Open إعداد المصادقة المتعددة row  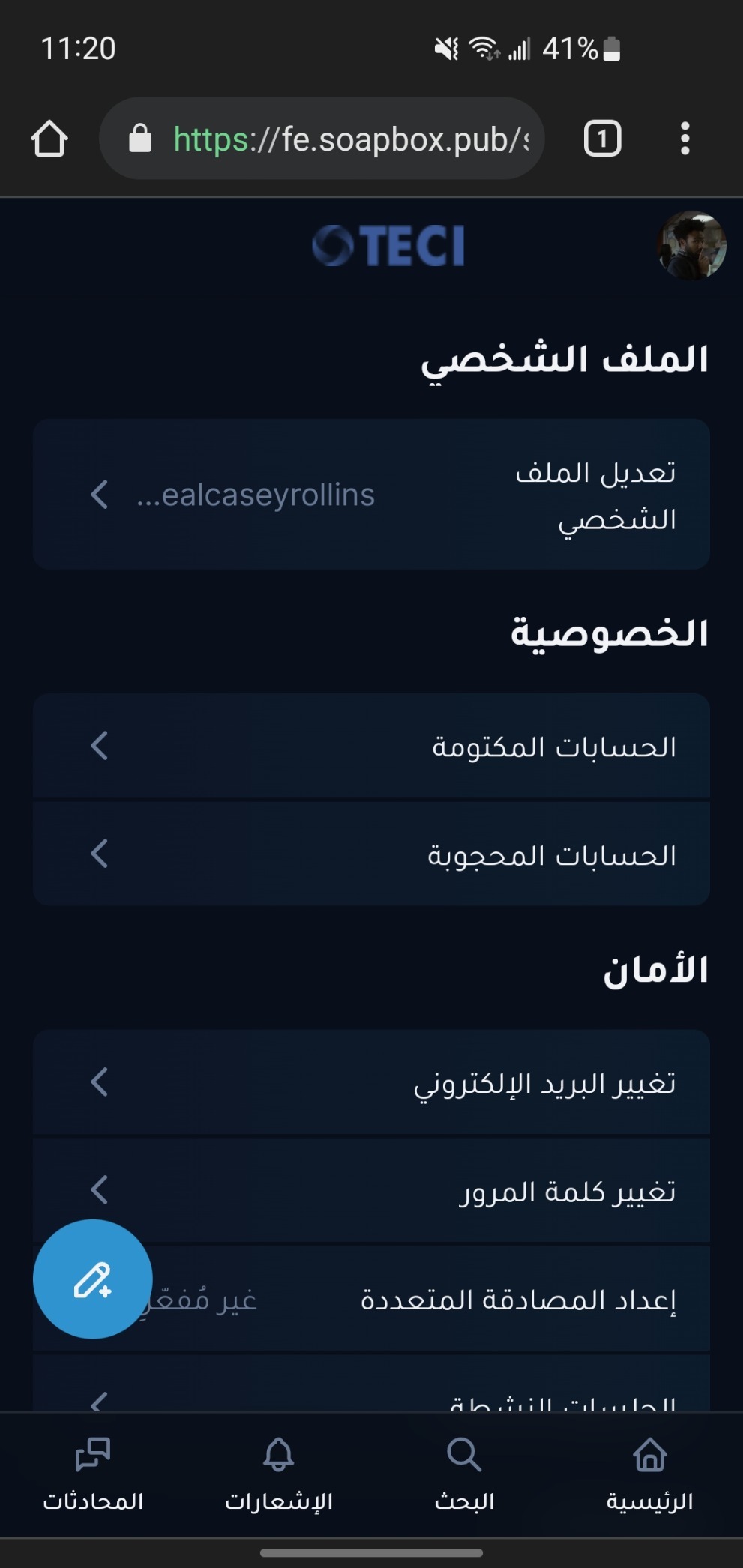pyautogui.click(x=371, y=1298)
